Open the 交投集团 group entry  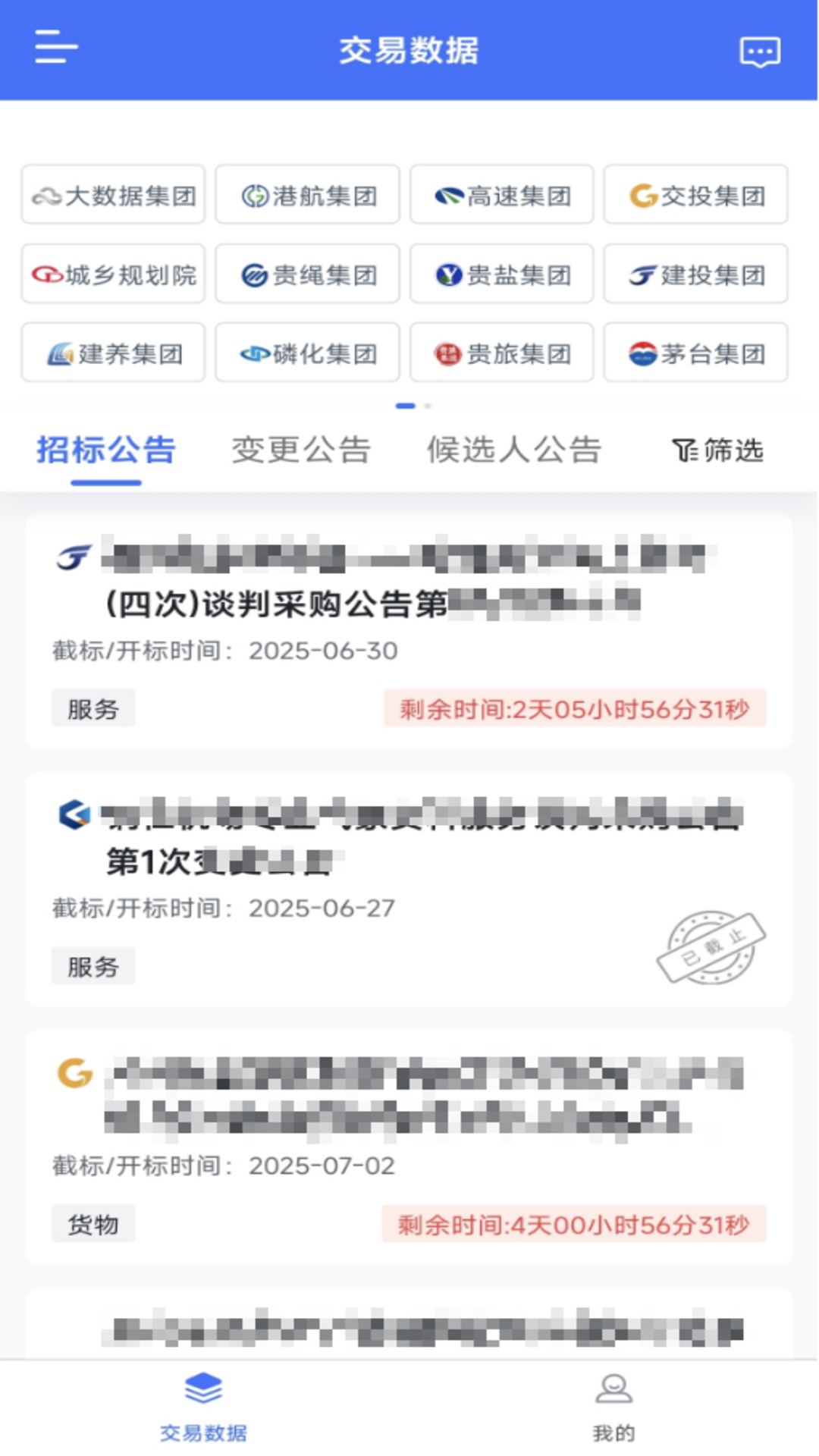tap(695, 195)
